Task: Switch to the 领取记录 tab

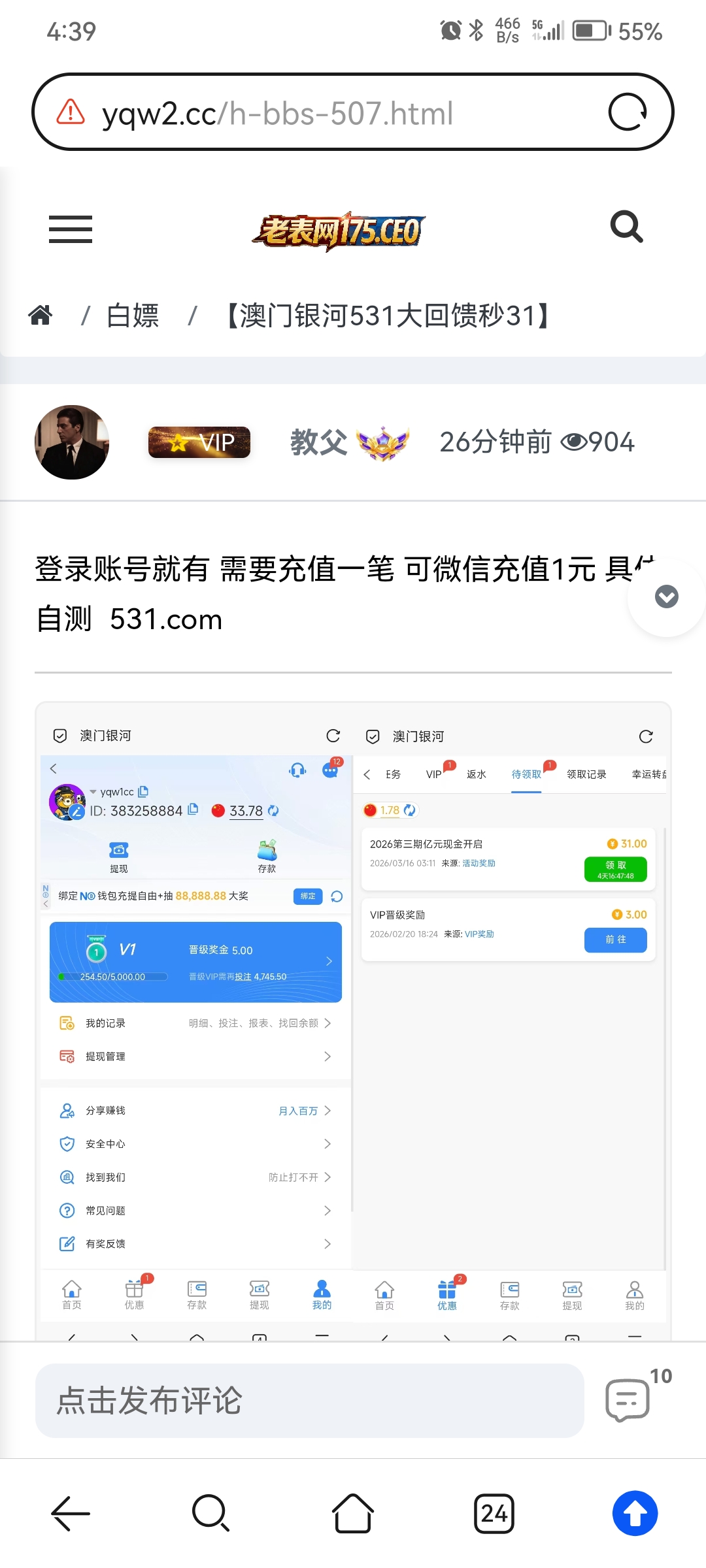Action: (x=585, y=774)
